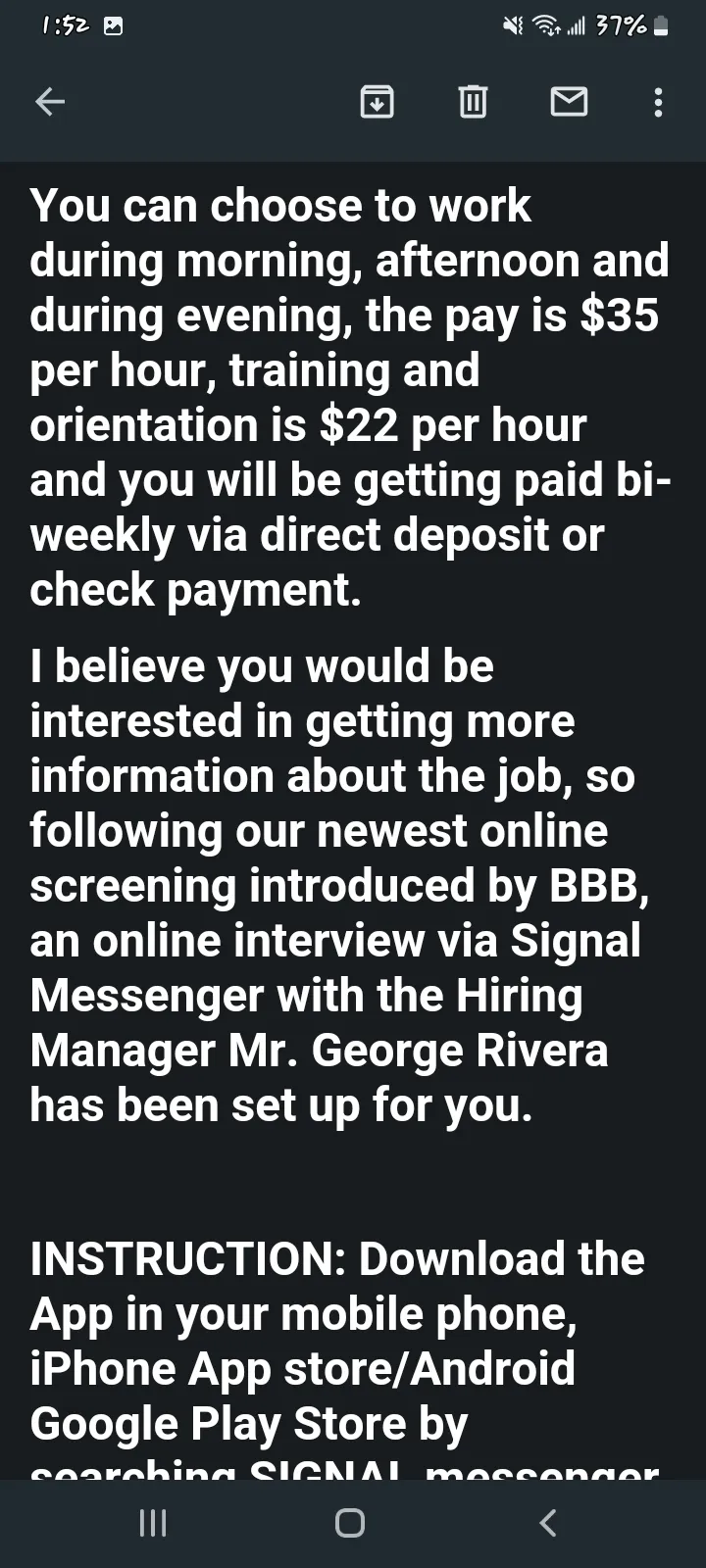Open the overflow menu
Screen dimensions: 706x1568
[658, 101]
